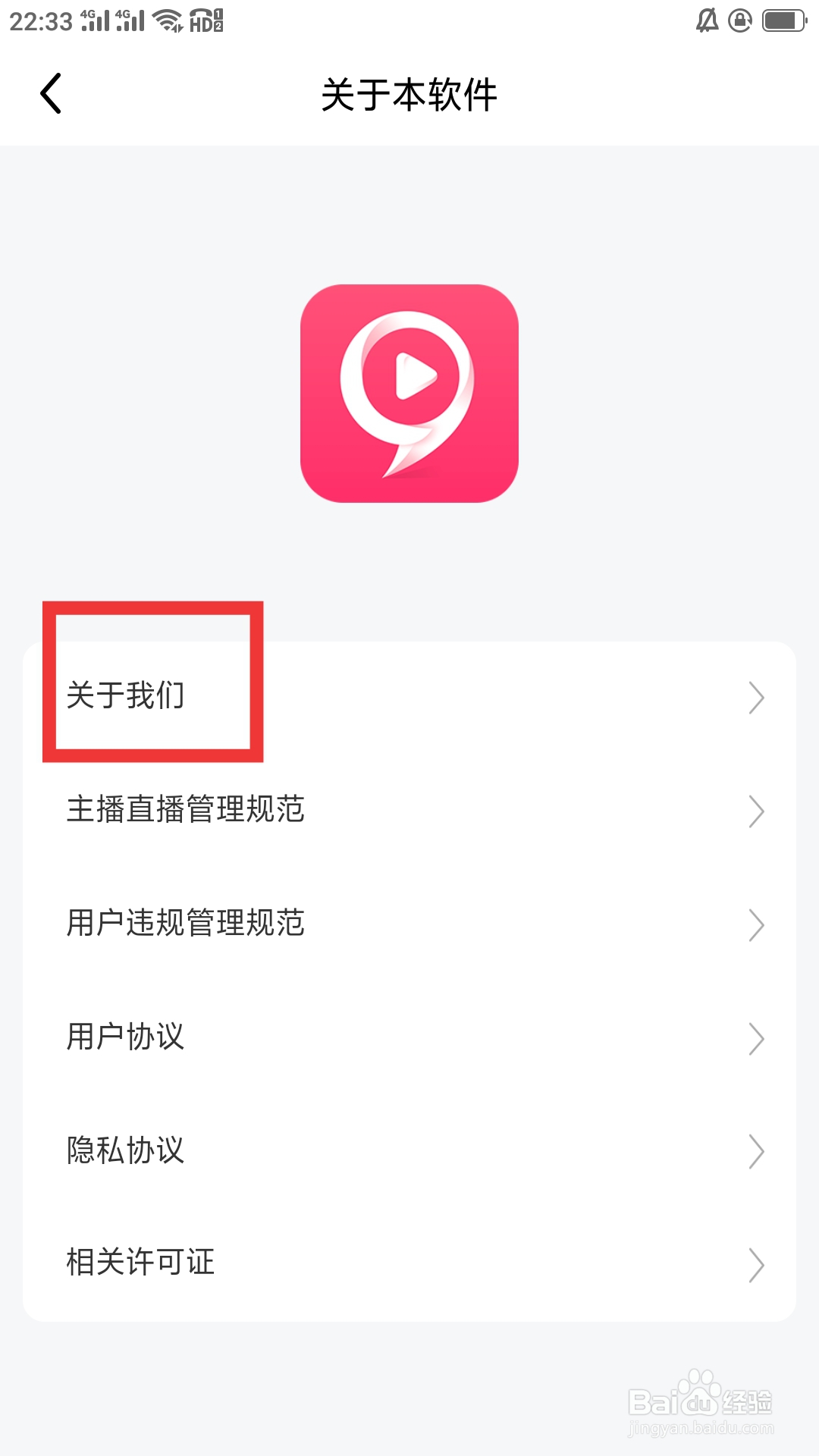Expand 用户违规管理规范 via right arrow
The width and height of the screenshot is (819, 1456).
756,924
